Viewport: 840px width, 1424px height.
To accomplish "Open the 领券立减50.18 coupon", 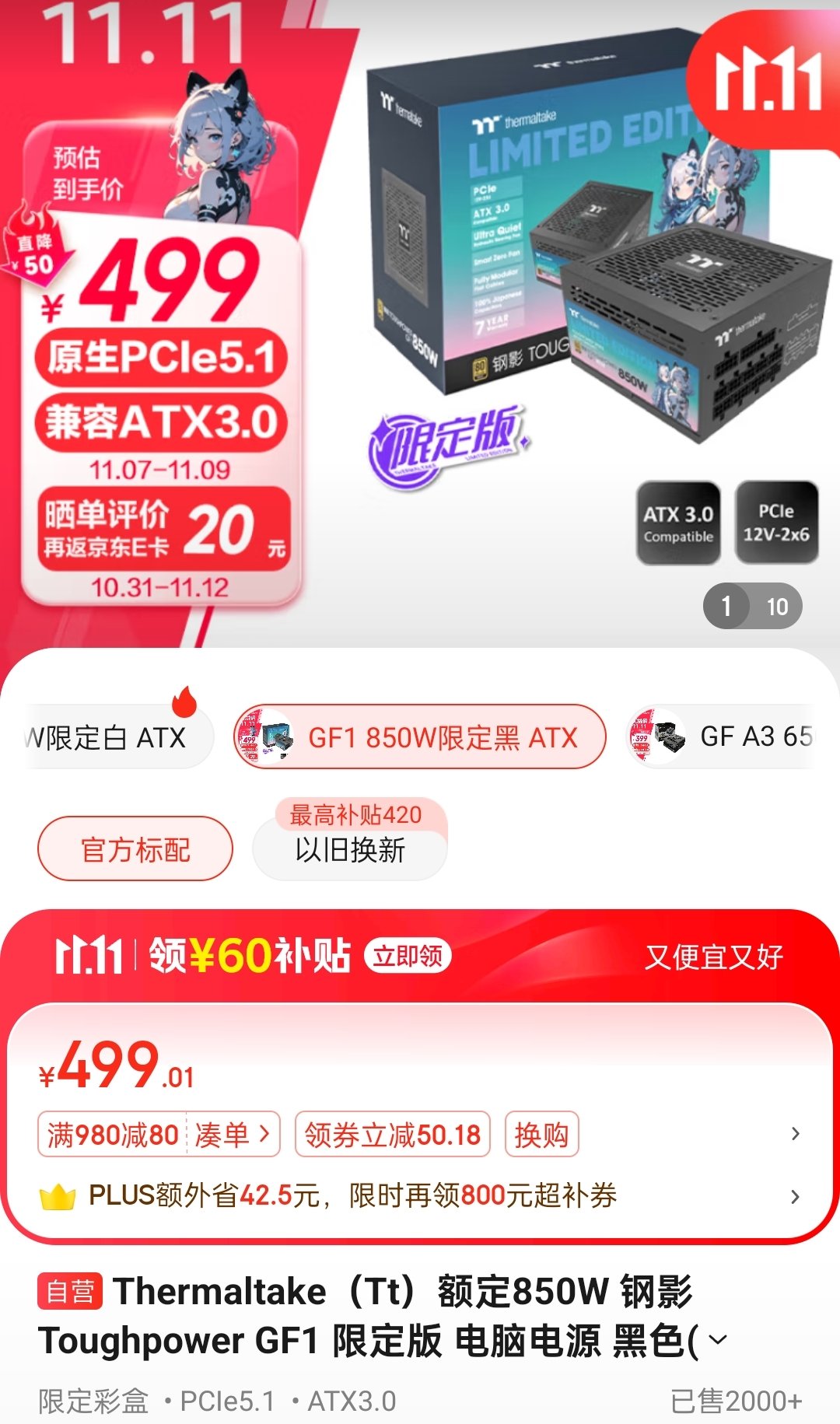I will coord(393,1135).
